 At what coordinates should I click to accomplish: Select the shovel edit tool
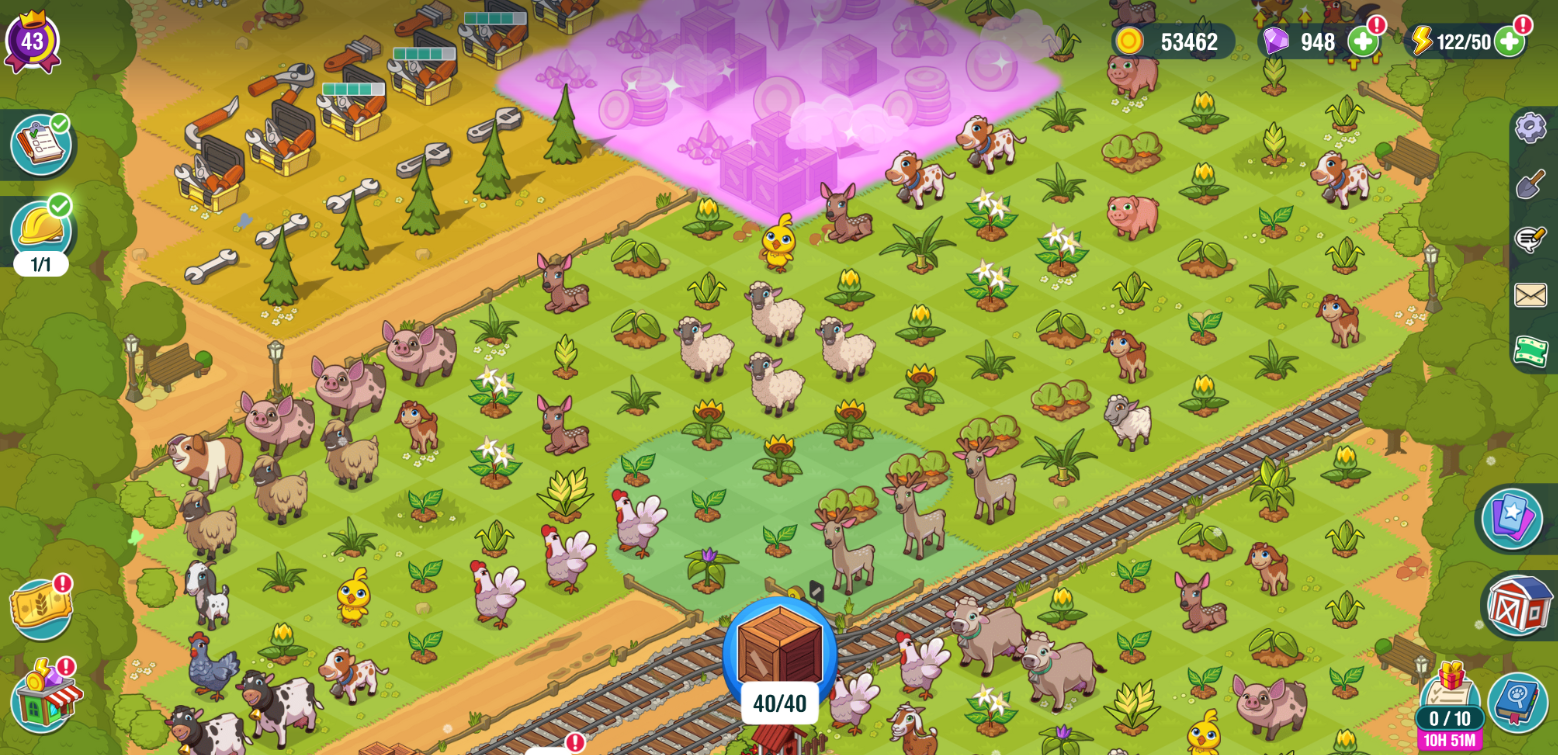tap(1529, 183)
